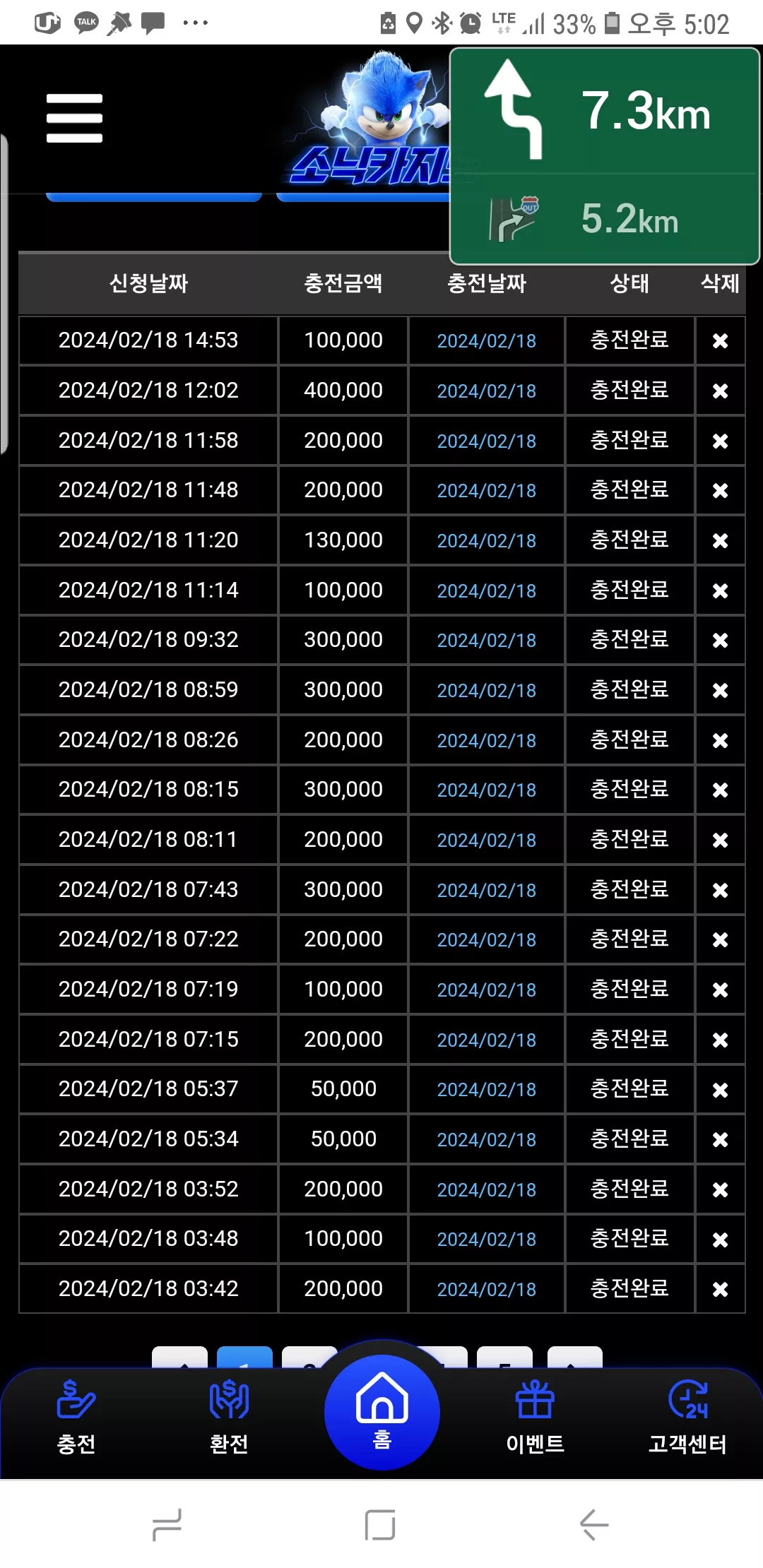Go to 홈 via center button
This screenshot has height=1568, width=763.
tap(382, 1412)
